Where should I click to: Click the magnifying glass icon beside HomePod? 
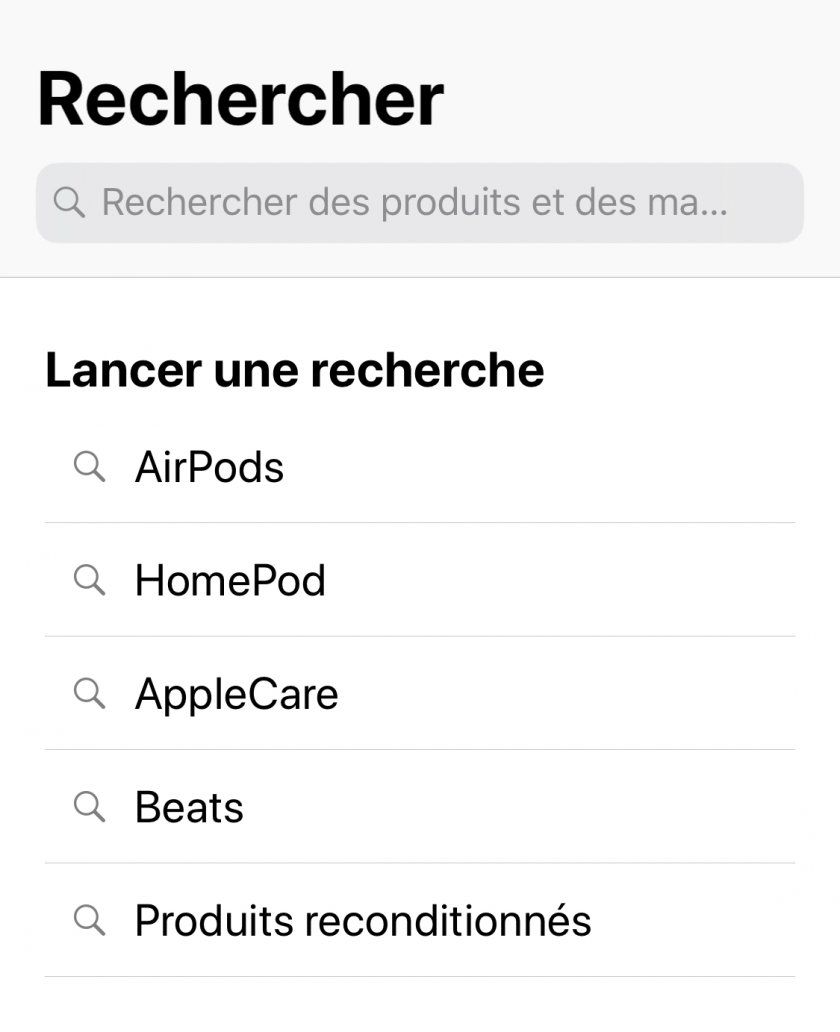click(89, 581)
